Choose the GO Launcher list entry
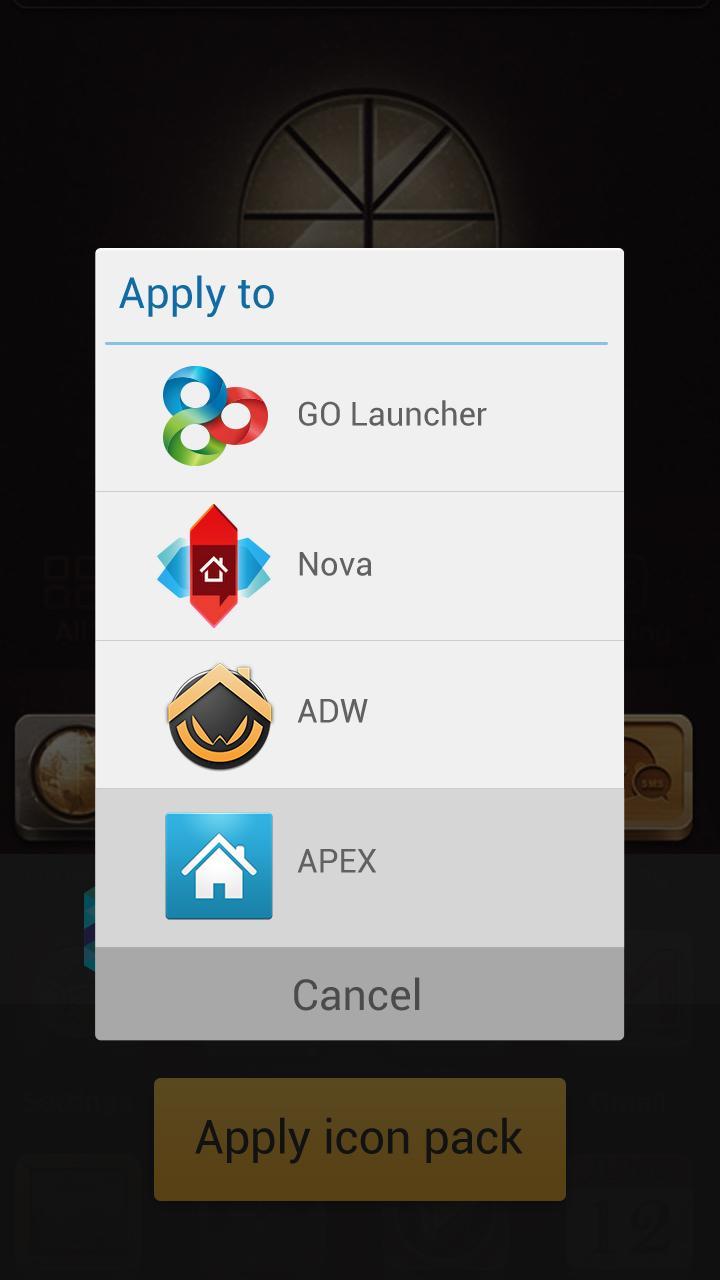Screen dimensions: 720x1280 [390, 413]
